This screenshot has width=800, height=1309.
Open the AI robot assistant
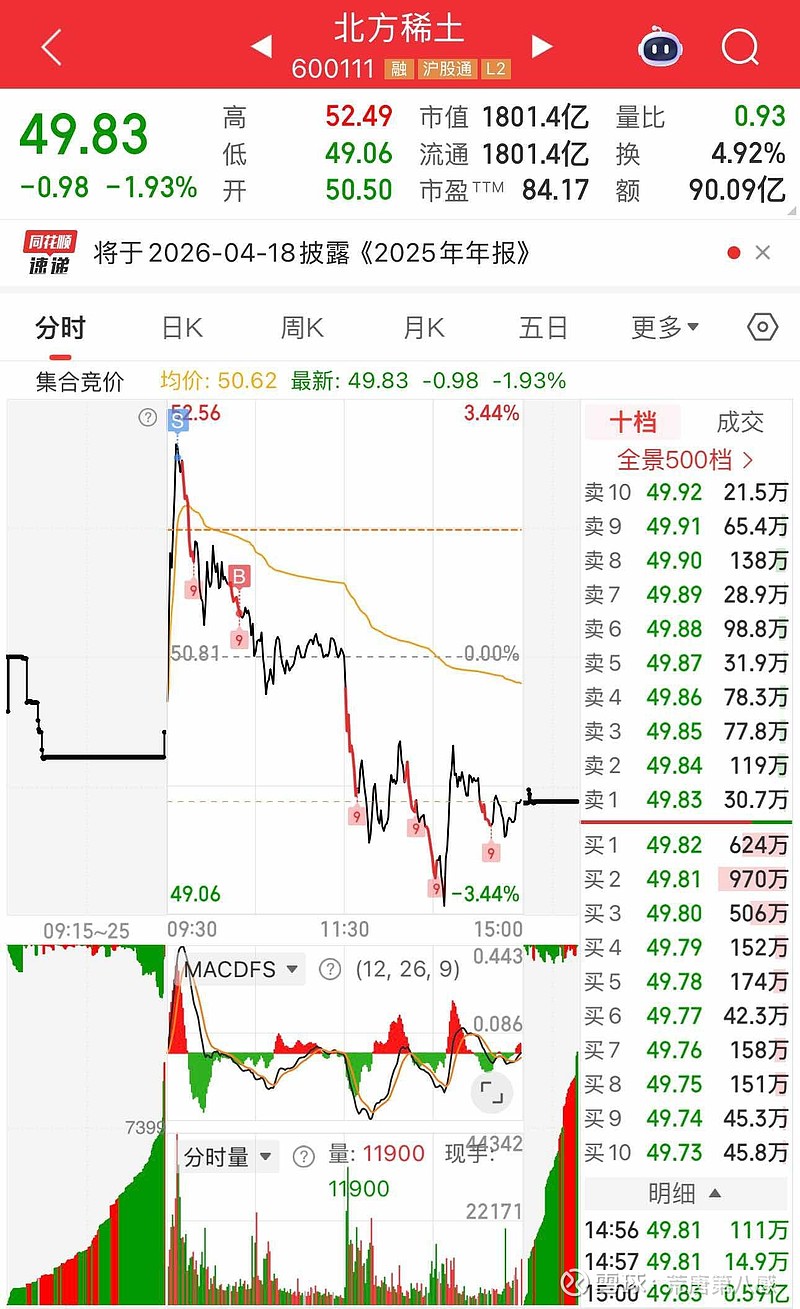[660, 47]
